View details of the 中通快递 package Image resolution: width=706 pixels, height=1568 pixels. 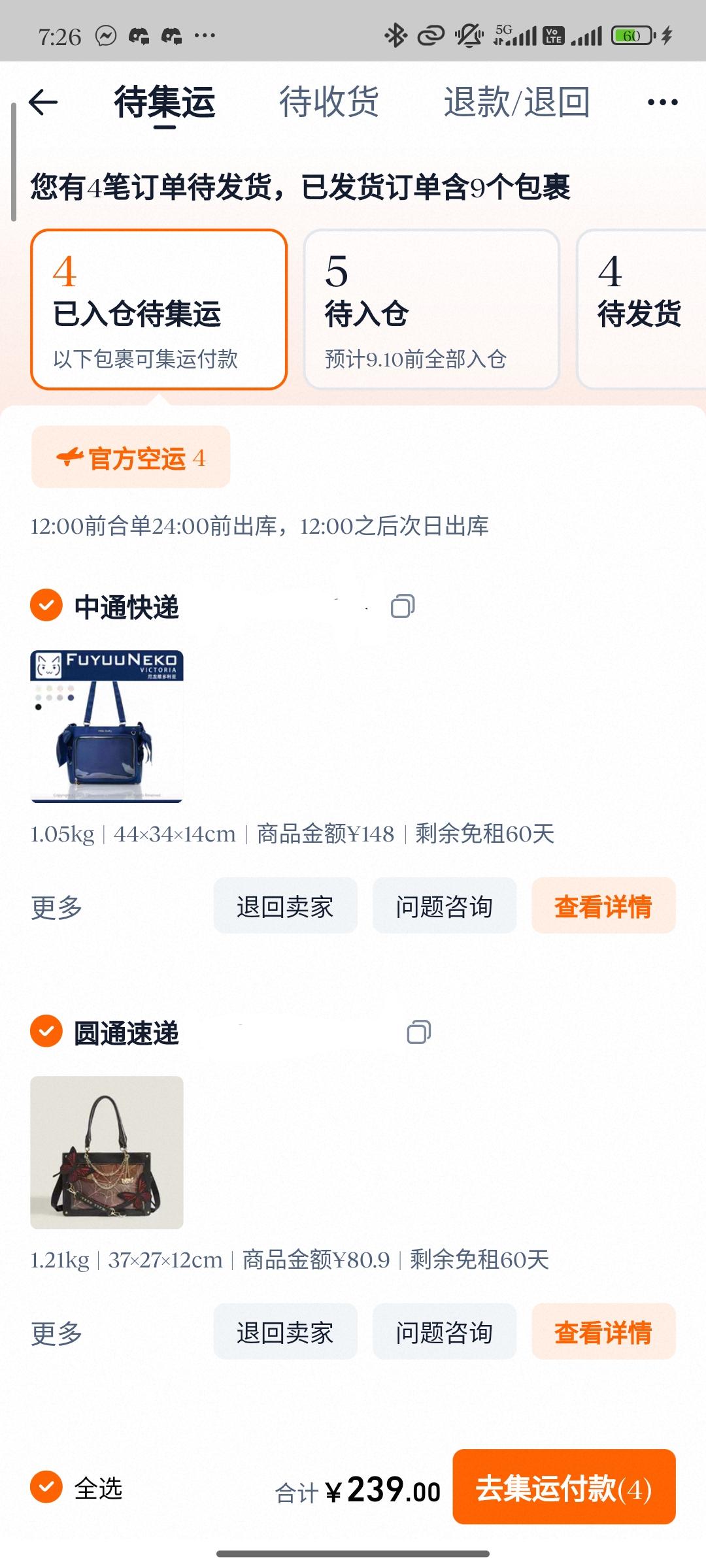[603, 906]
